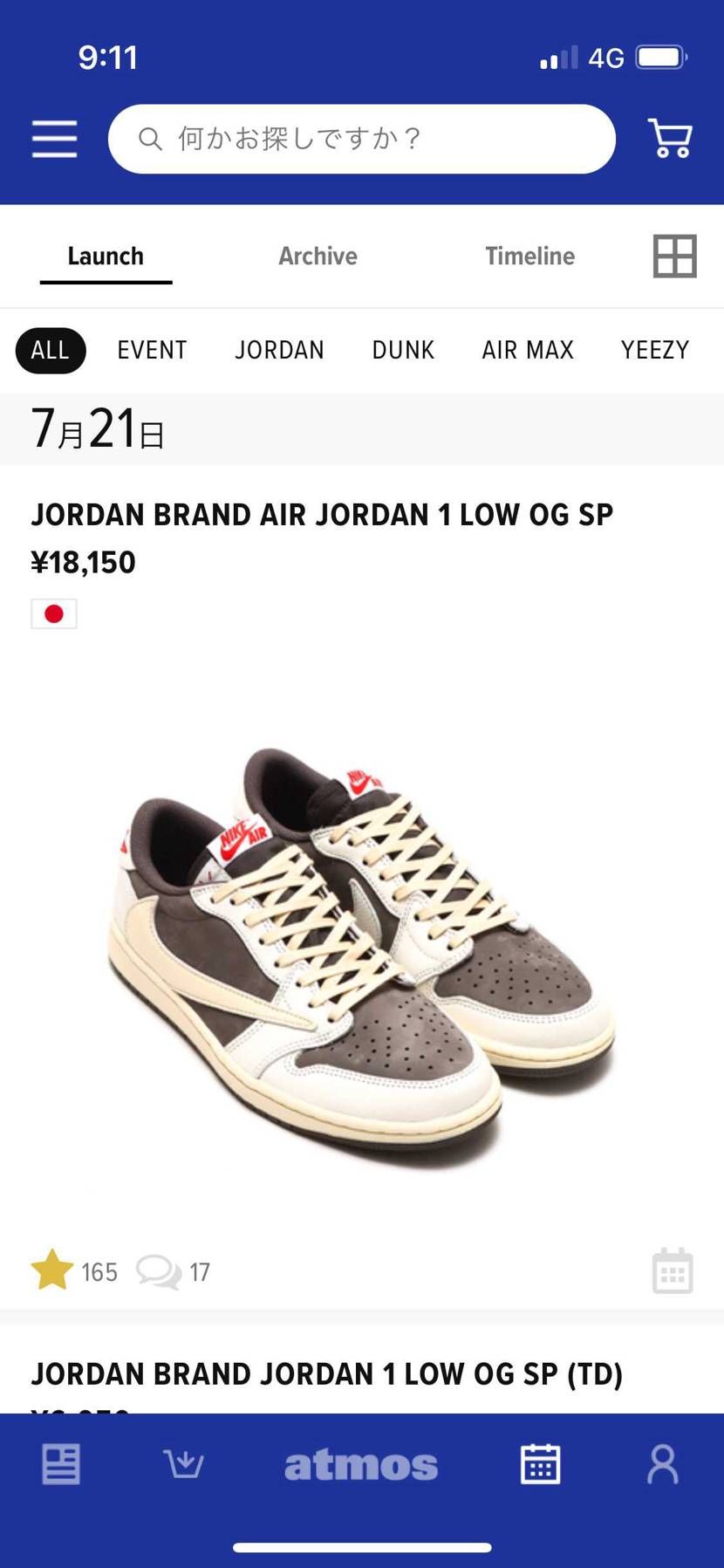Open the shopping cart
This screenshot has height=1568, width=724.
click(x=670, y=139)
